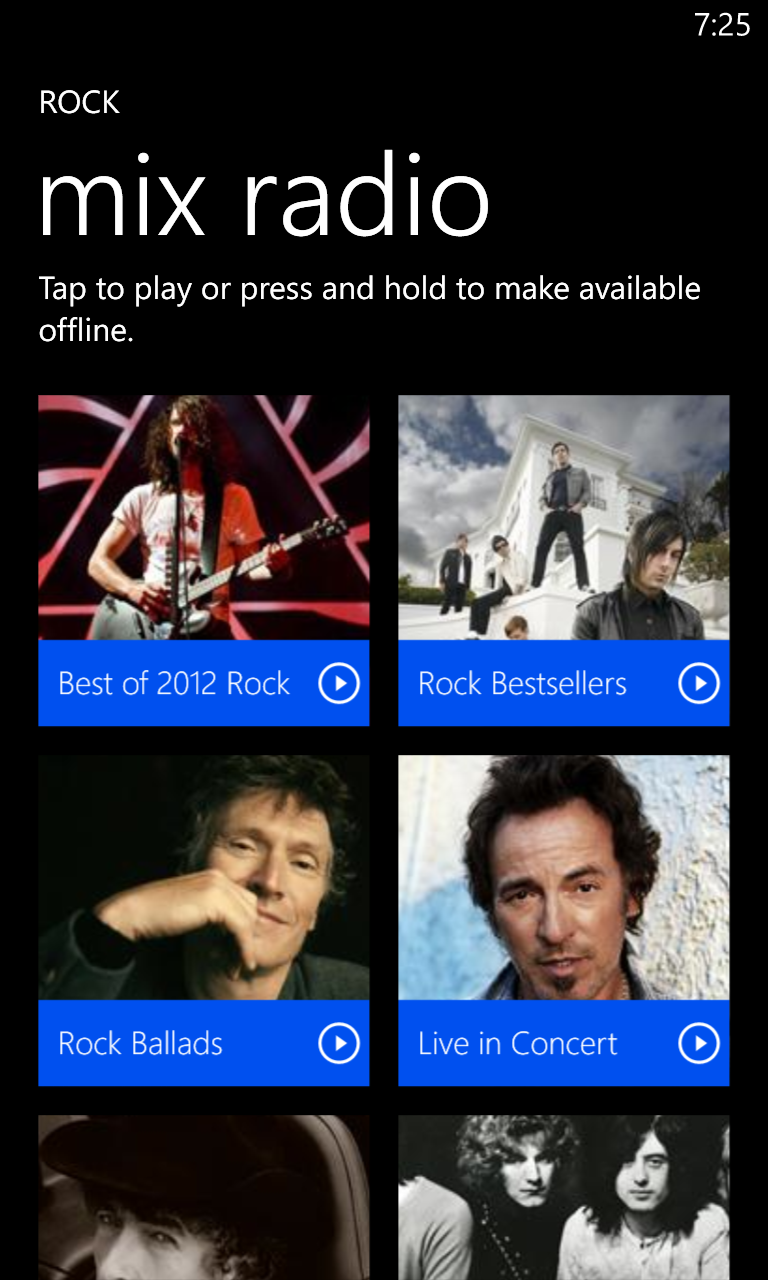This screenshot has height=1280, width=768.
Task: Open the Best of 2012 Rock cover image
Action: coord(204,517)
